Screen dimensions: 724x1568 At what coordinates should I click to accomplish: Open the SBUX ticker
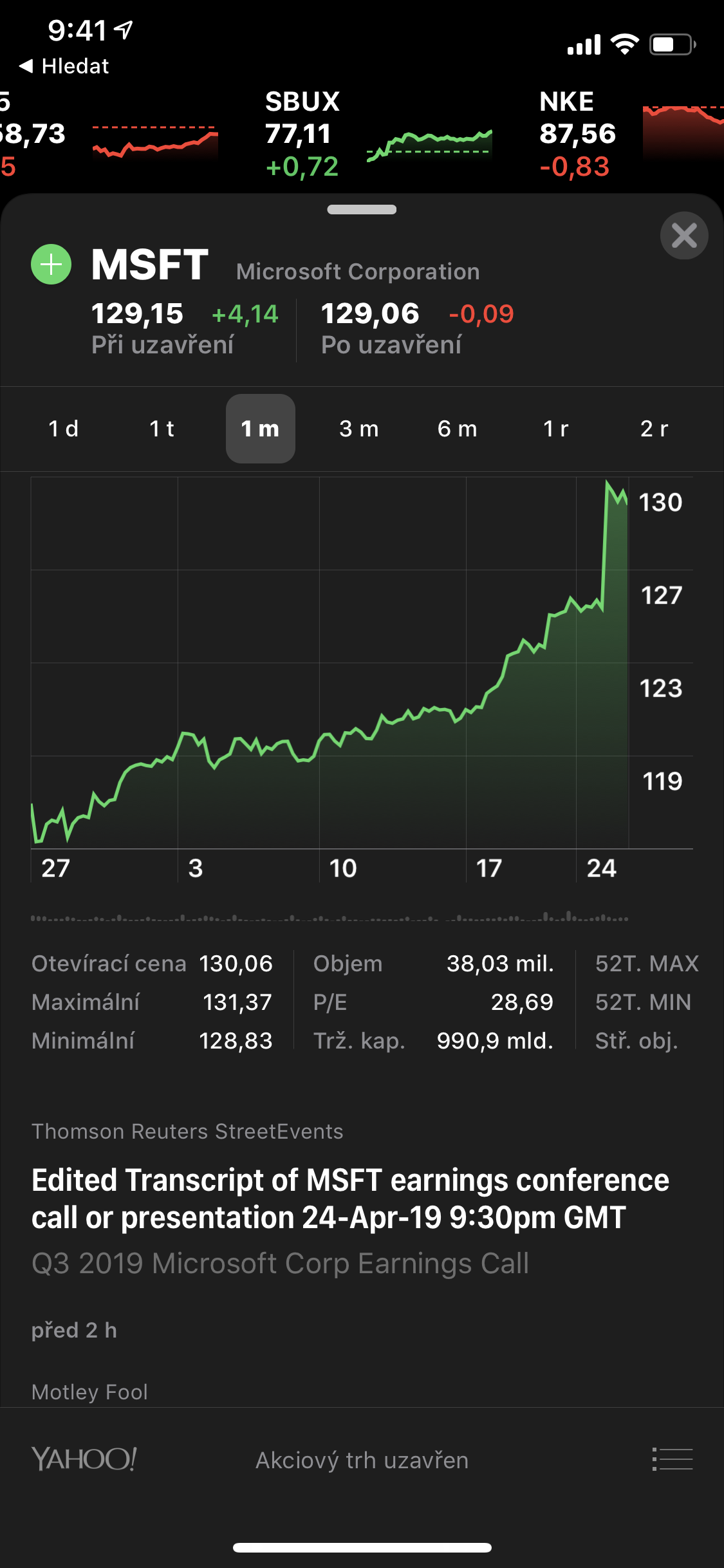pos(378,134)
